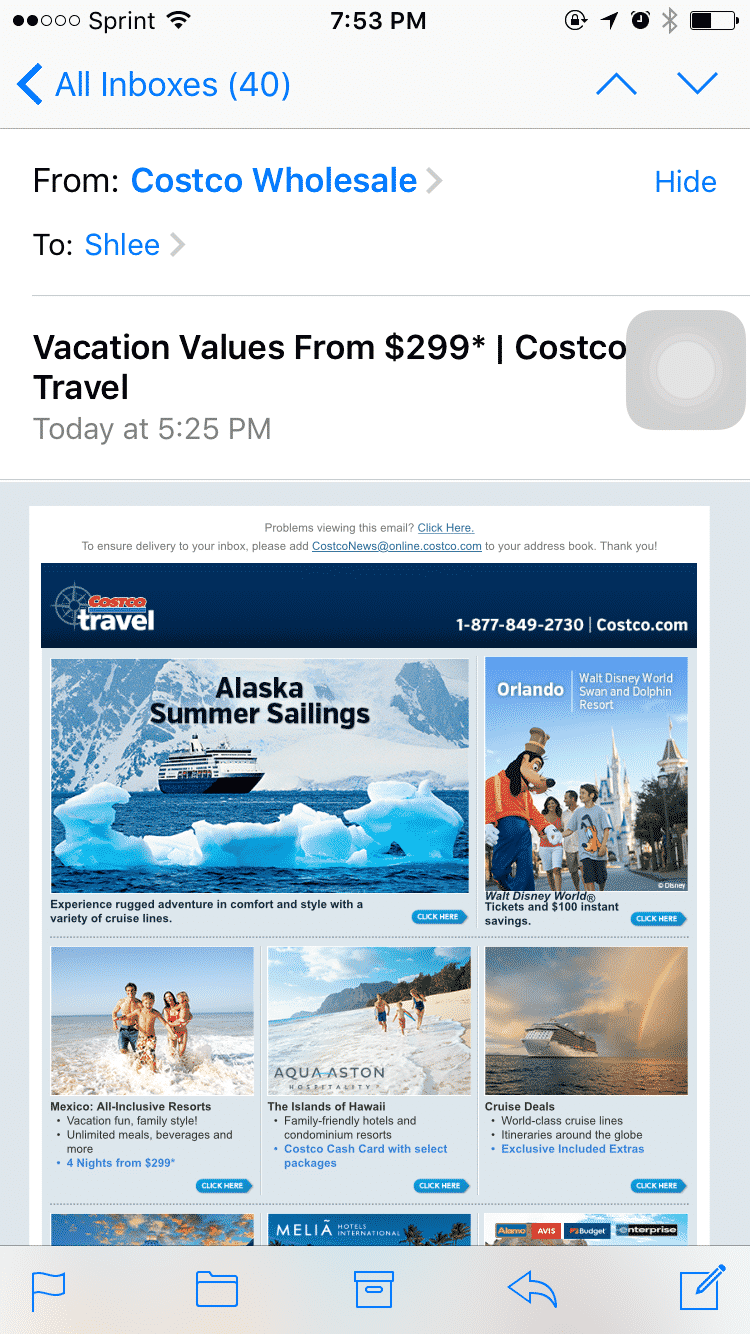Open sender Costco Wholesale details
Viewport: 750px width, 1334px height.
click(x=274, y=181)
